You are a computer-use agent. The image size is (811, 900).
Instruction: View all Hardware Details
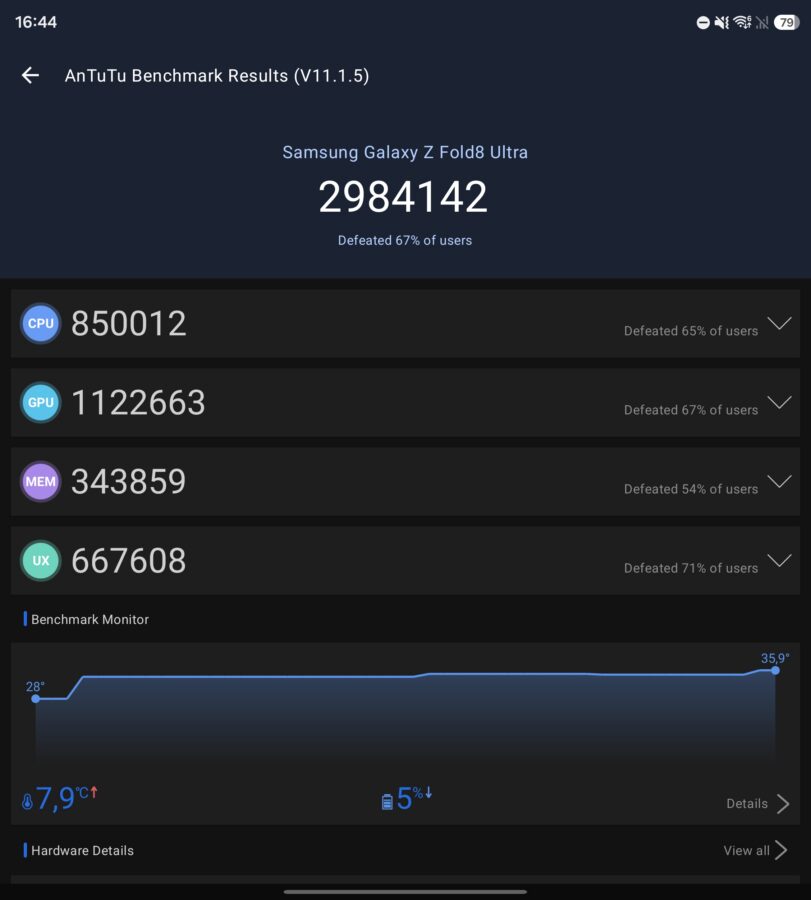click(755, 850)
